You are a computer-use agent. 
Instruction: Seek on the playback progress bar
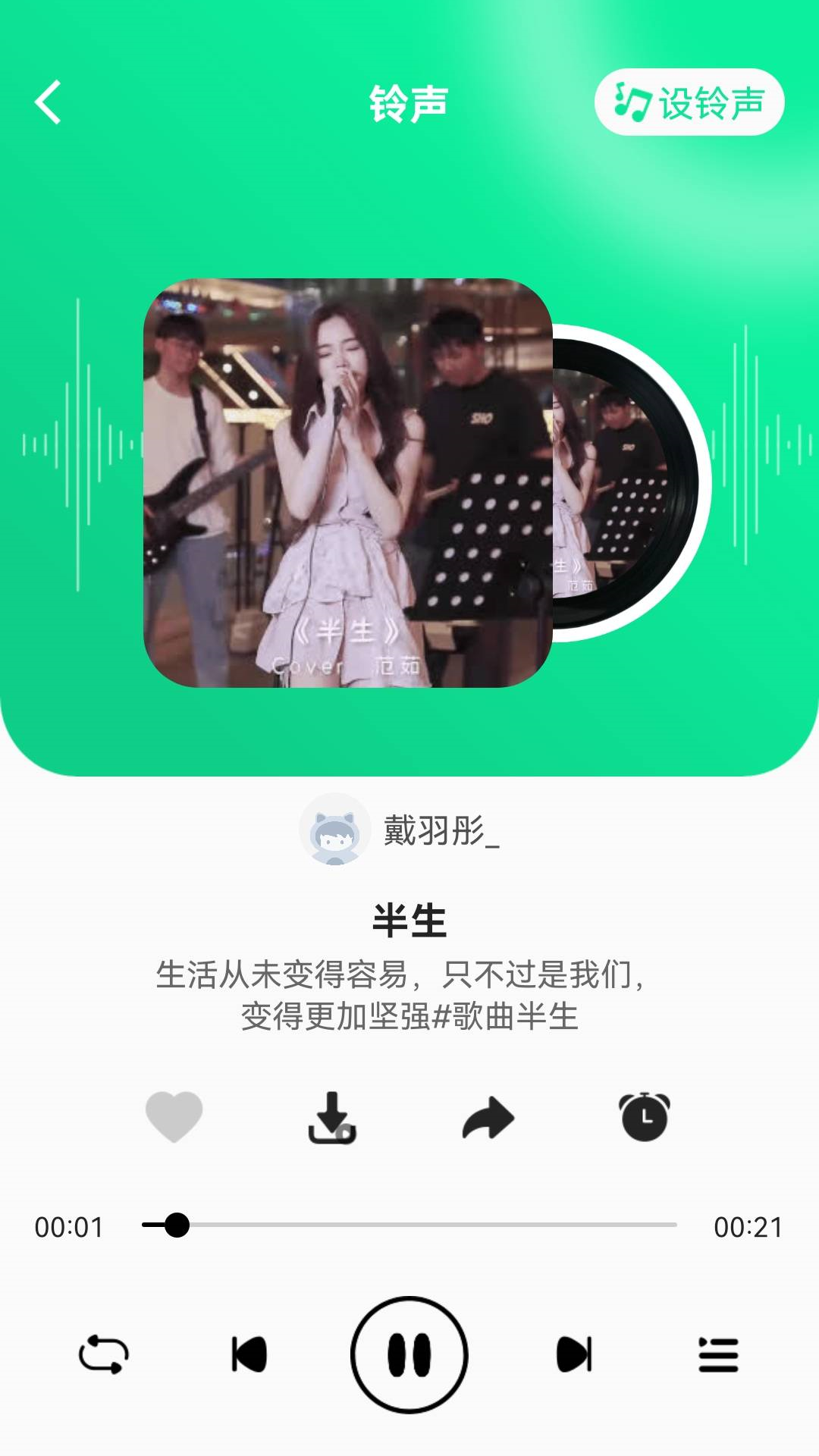[x=409, y=1225]
